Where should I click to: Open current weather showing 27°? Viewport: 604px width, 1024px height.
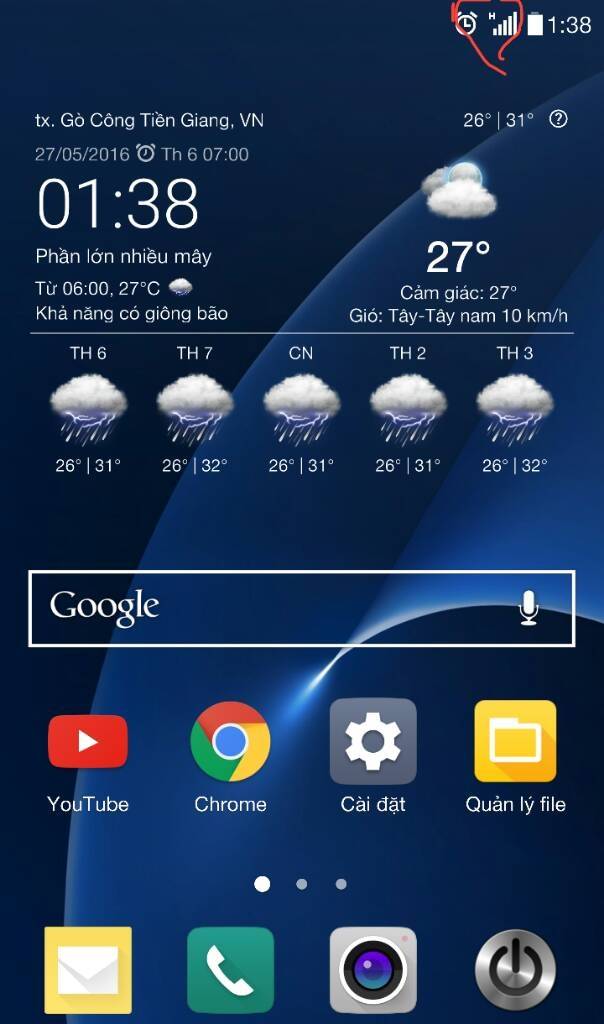(458, 257)
